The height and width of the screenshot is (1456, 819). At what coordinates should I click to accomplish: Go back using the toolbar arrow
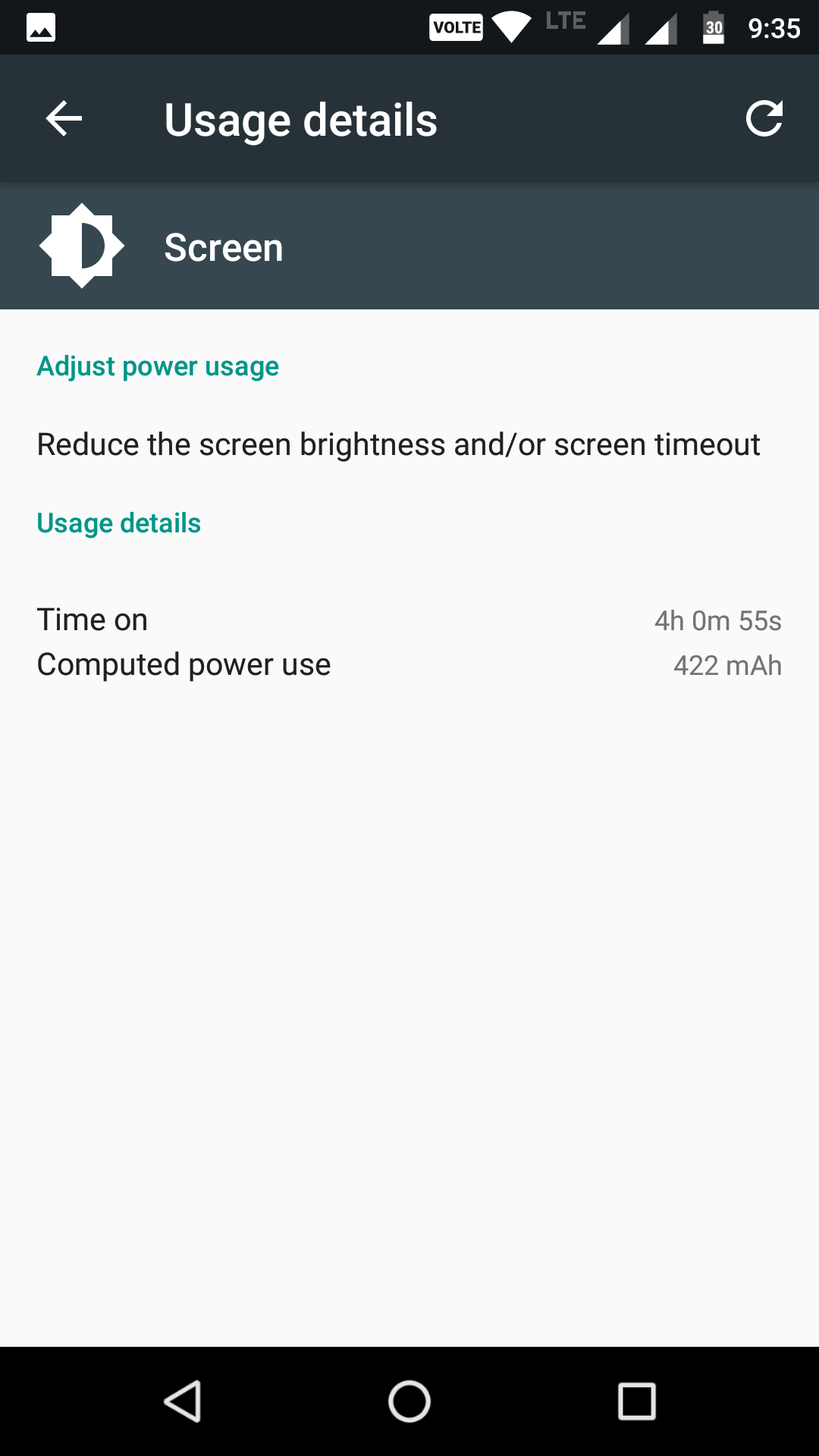64,119
